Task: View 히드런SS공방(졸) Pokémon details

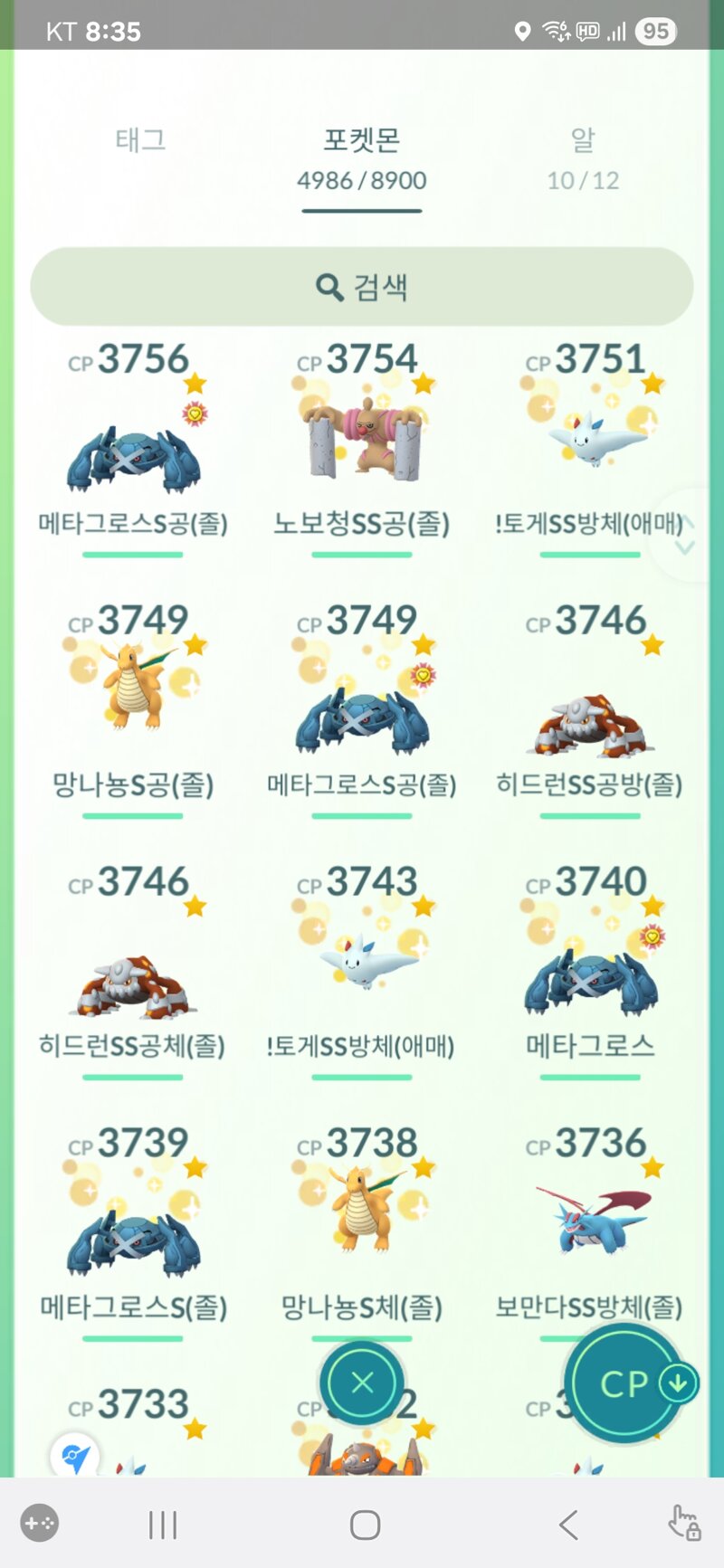Action: pos(590,709)
